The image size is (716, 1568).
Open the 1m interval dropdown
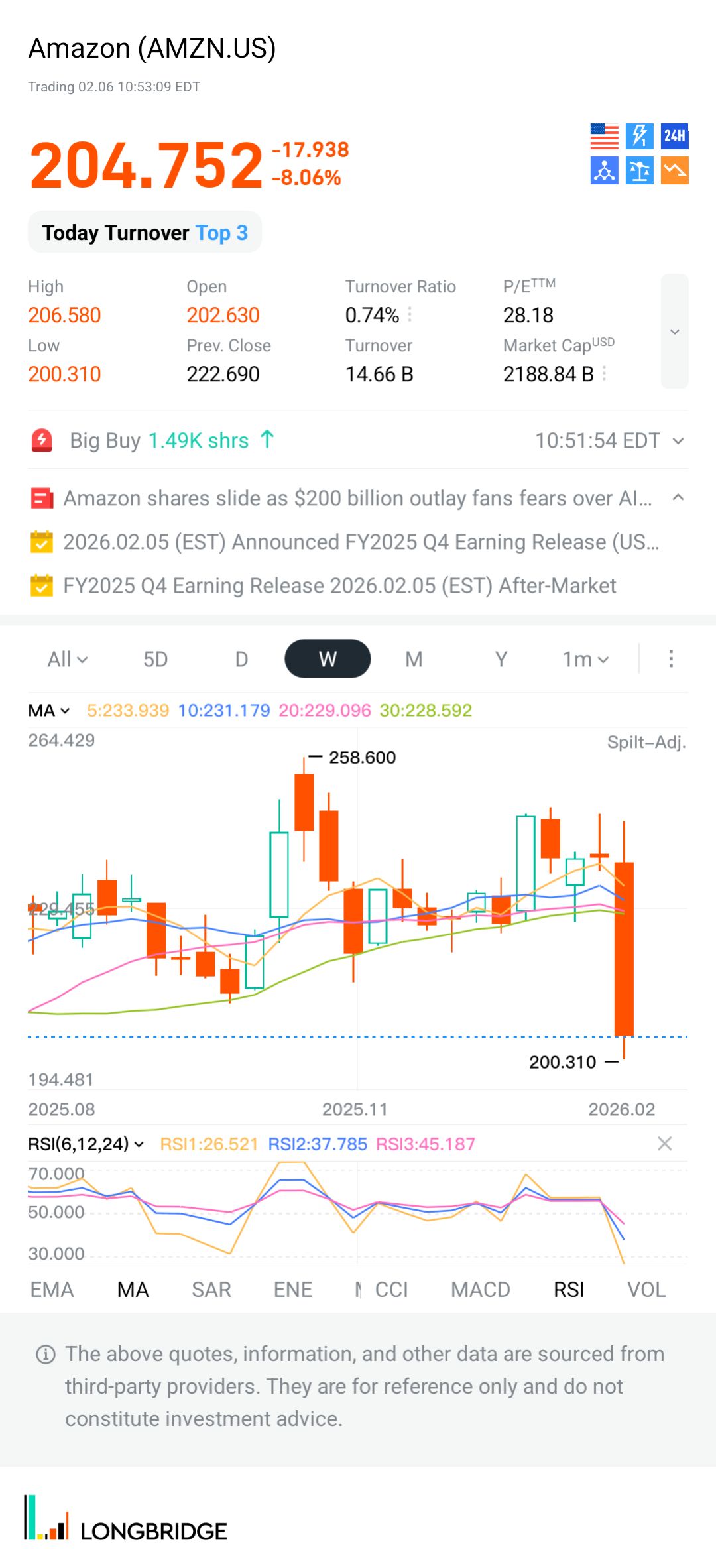tap(585, 659)
